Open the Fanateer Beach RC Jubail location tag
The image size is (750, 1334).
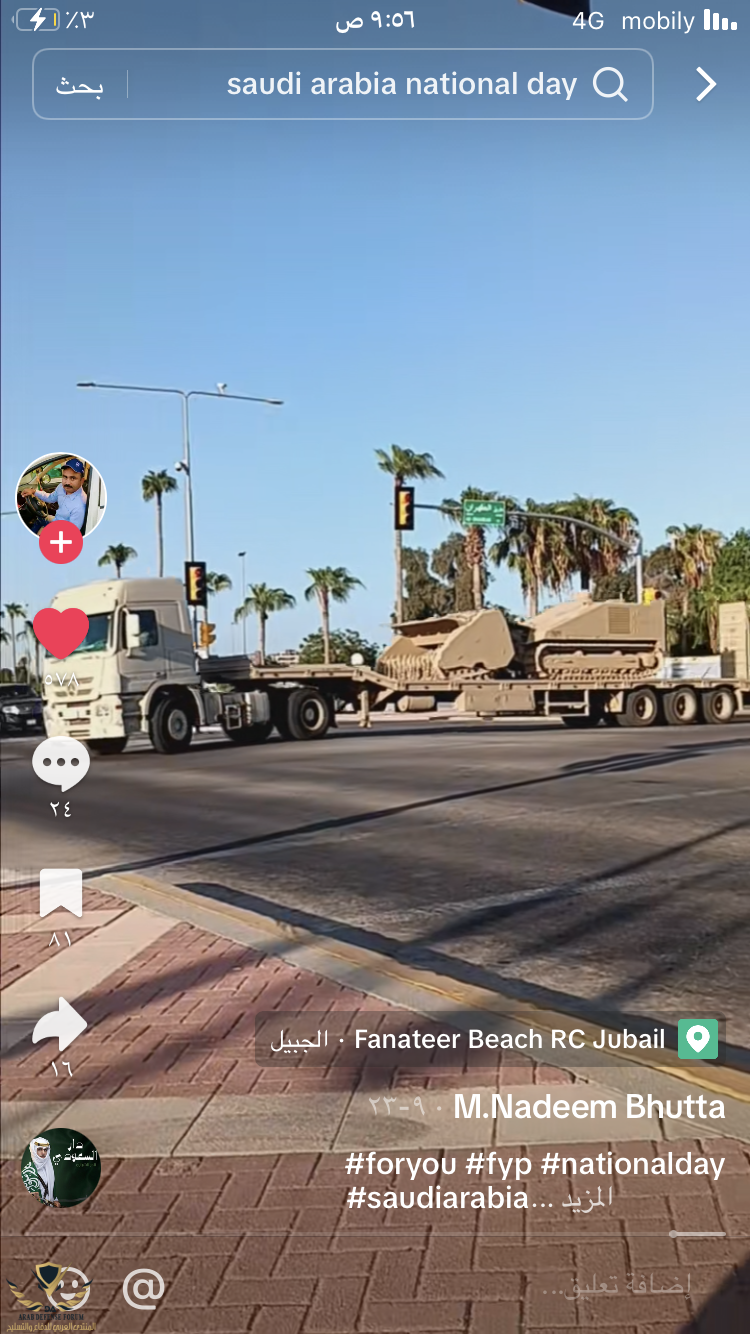pyautogui.click(x=495, y=1039)
